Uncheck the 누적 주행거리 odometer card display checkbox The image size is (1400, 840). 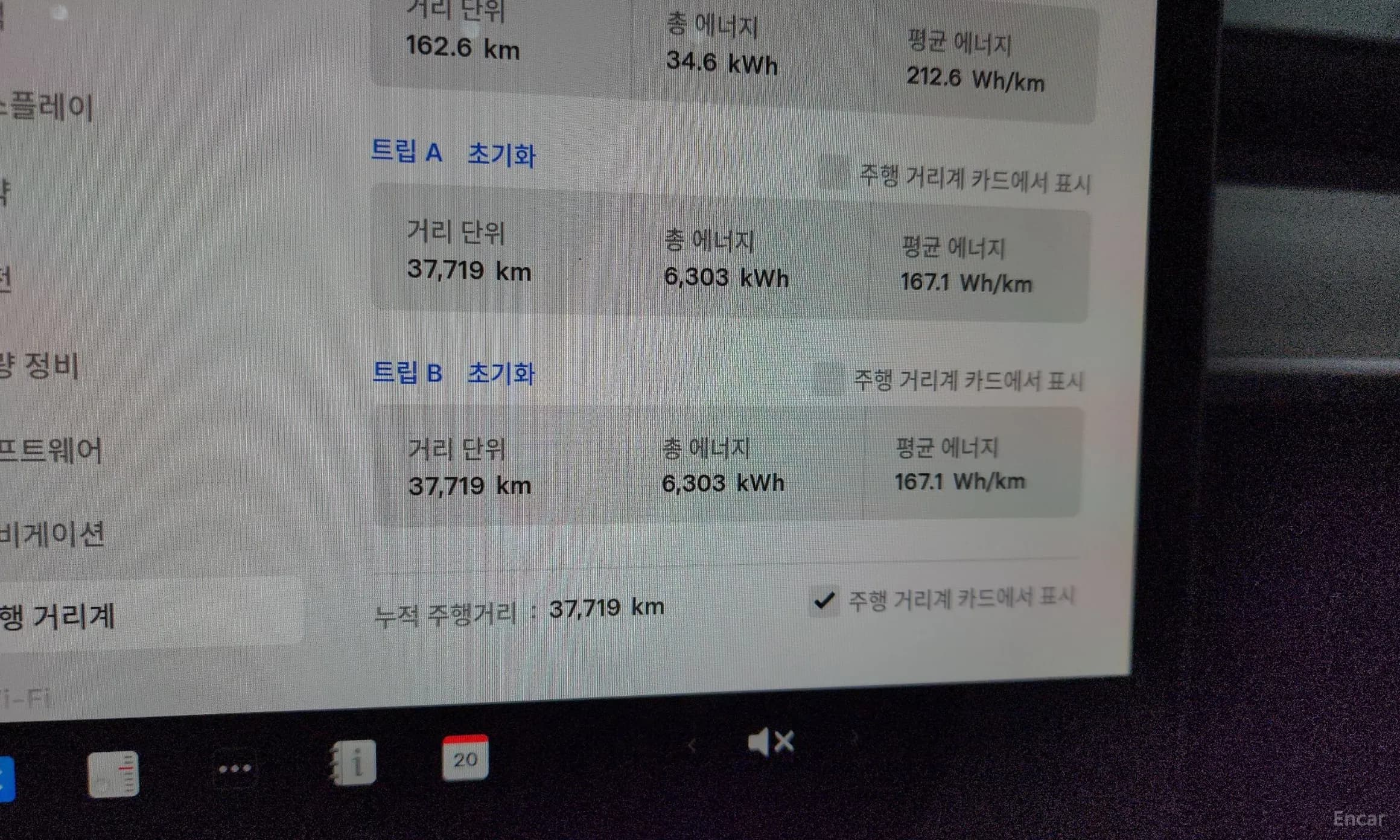[824, 600]
